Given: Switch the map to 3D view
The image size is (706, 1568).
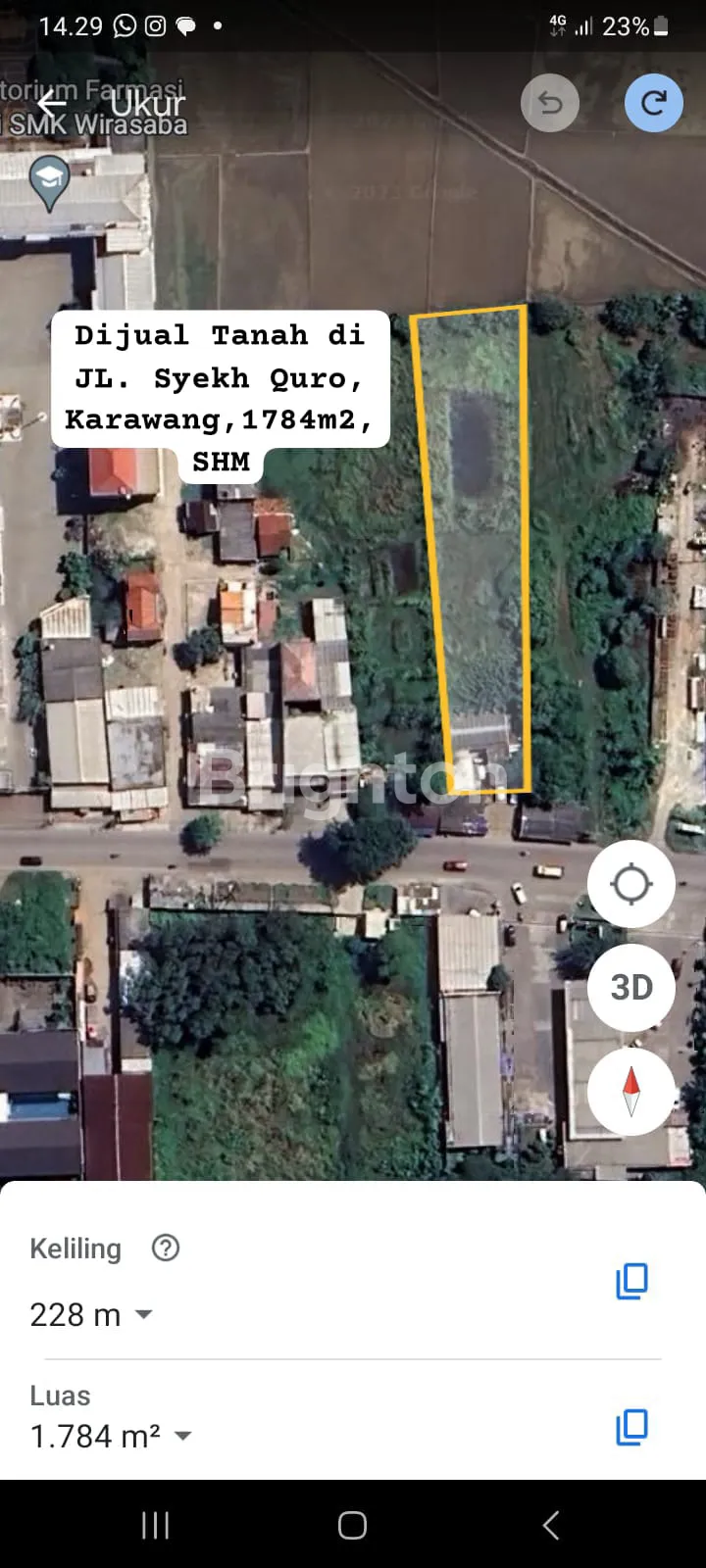Looking at the screenshot, I should (631, 987).
